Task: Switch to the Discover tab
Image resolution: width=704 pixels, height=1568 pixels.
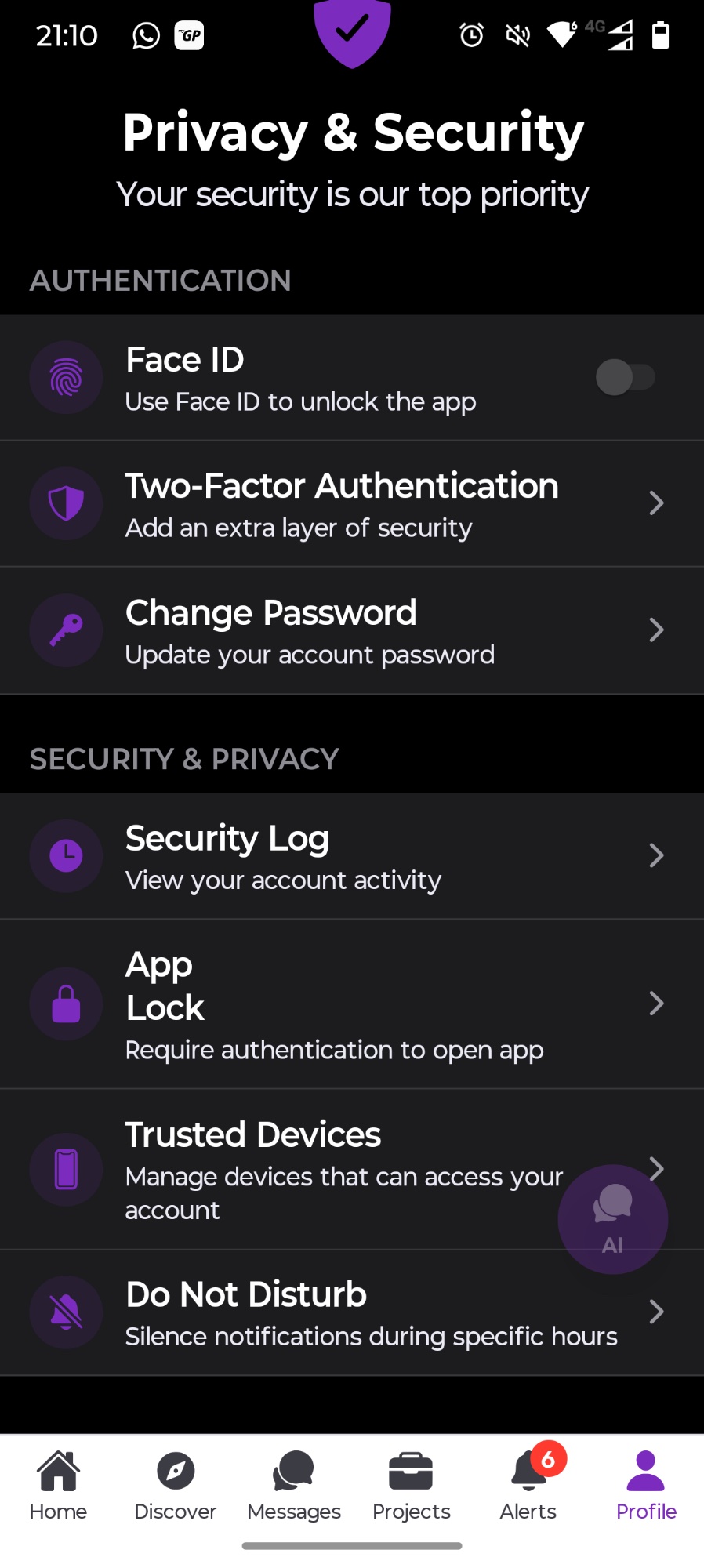Action: [176, 1485]
